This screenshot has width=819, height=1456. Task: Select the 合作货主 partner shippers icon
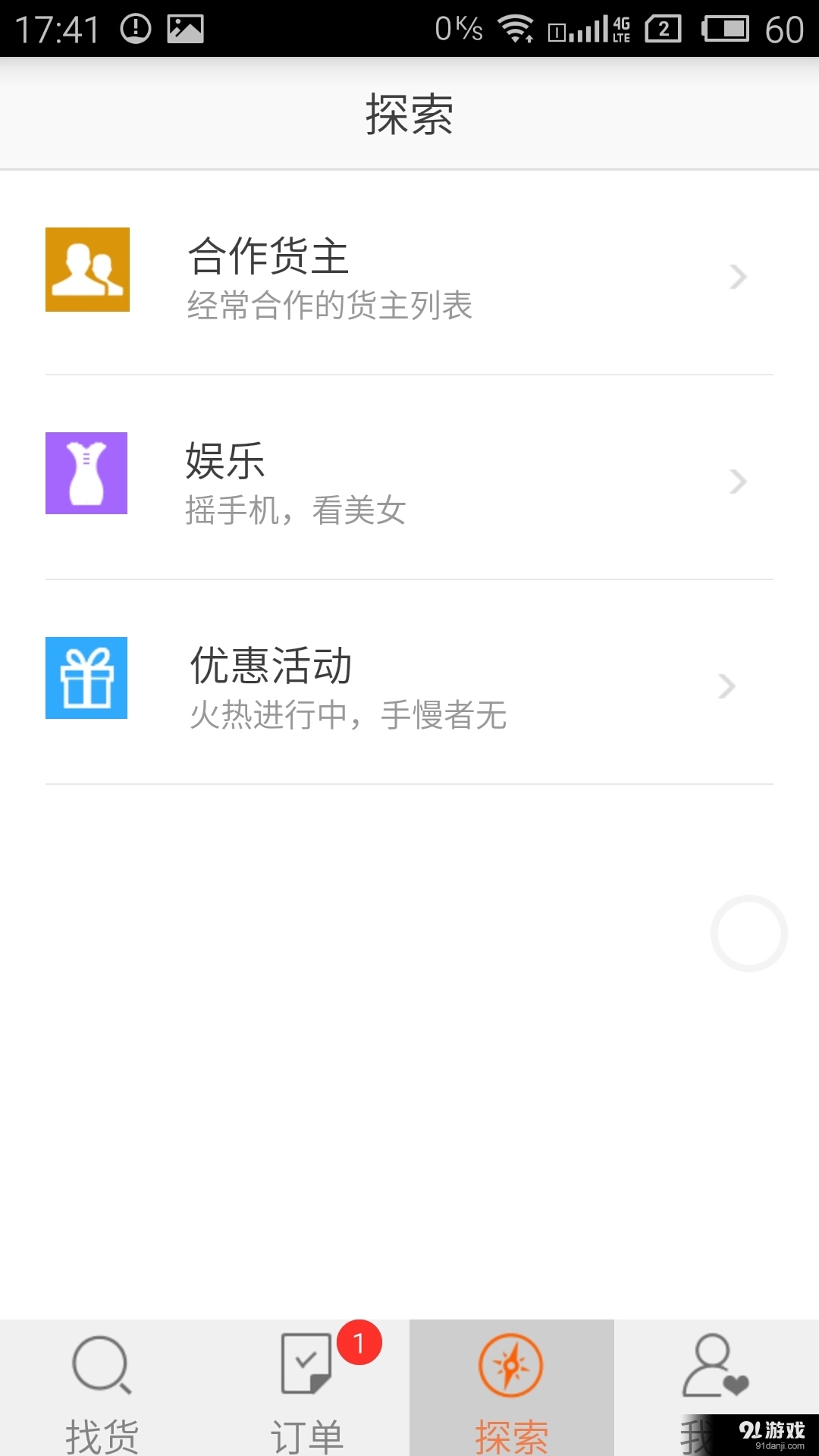click(86, 269)
